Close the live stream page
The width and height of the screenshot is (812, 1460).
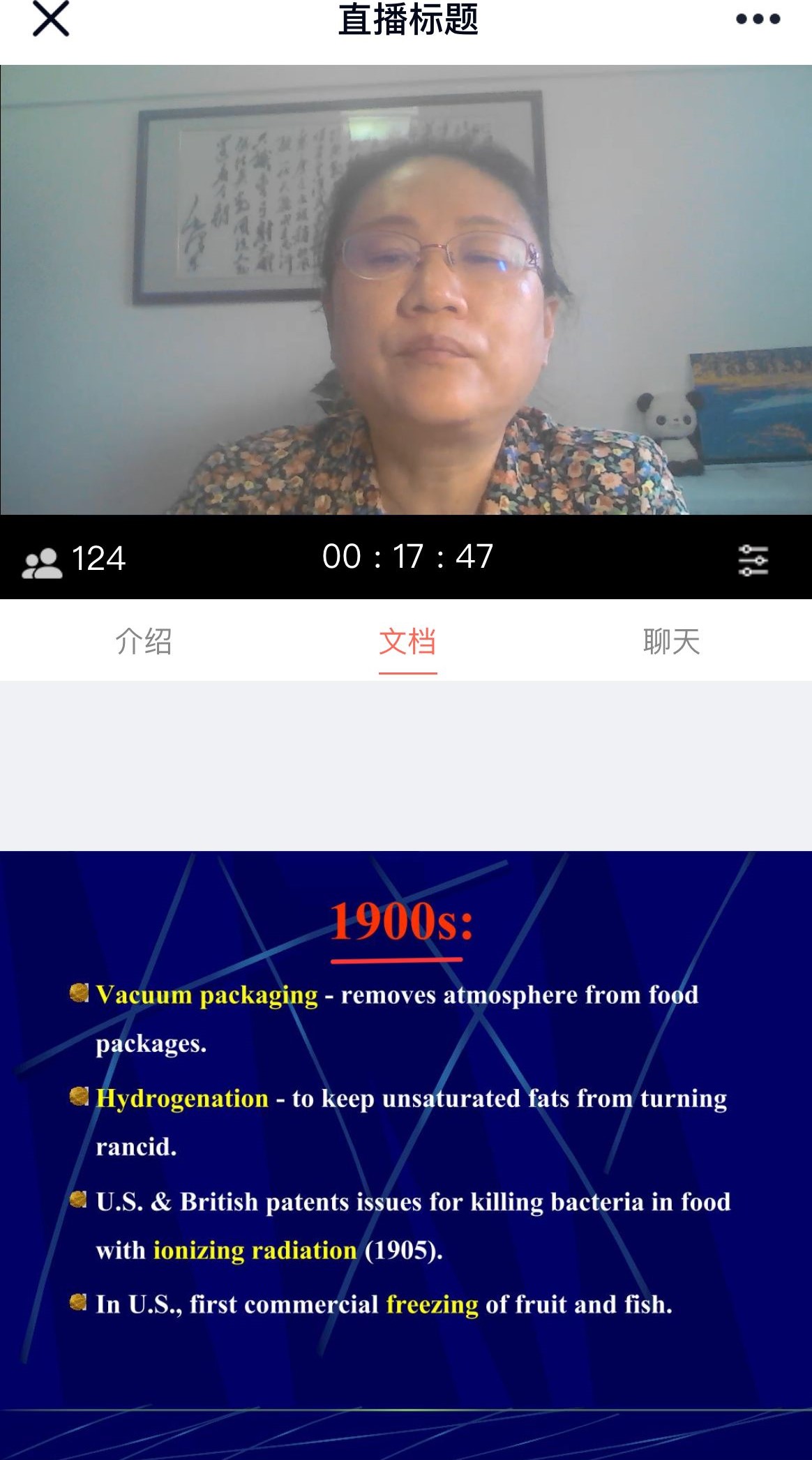51,19
